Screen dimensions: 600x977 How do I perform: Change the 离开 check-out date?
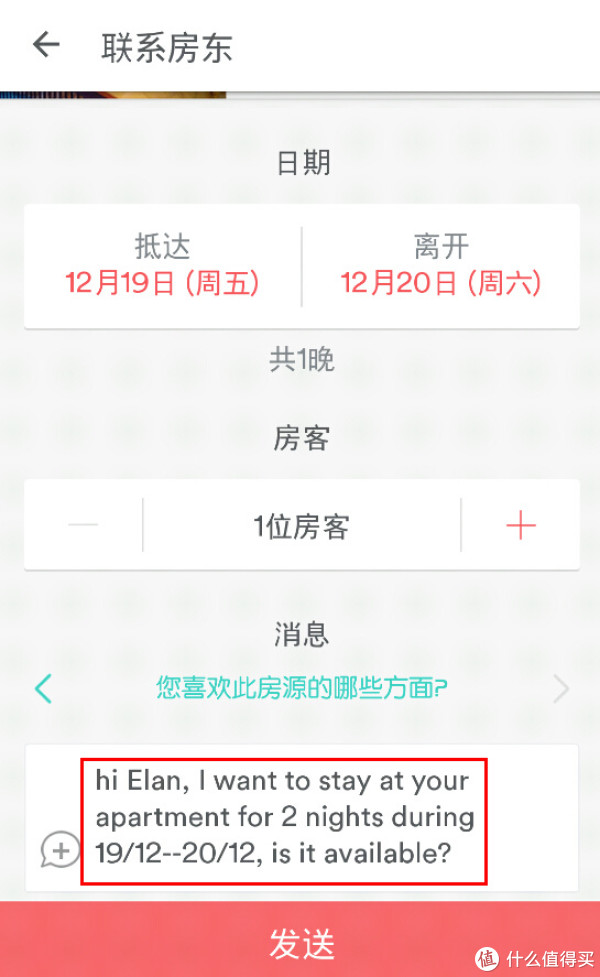click(441, 266)
